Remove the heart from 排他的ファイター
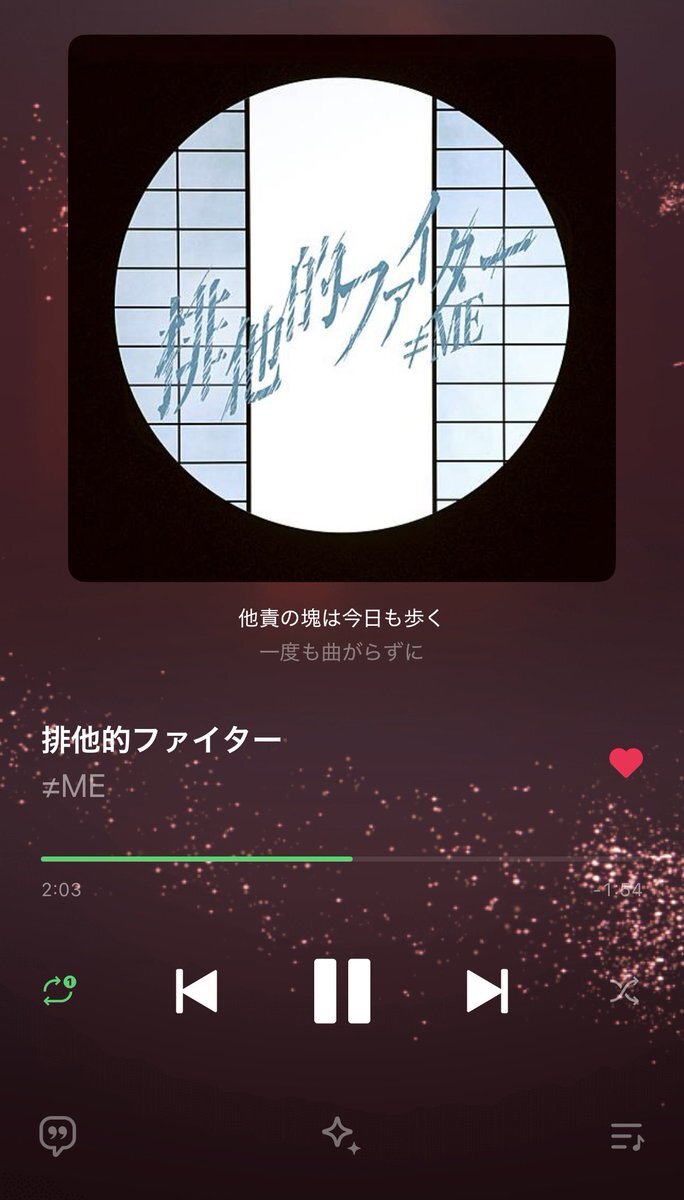Viewport: 684px width, 1200px height. point(626,763)
